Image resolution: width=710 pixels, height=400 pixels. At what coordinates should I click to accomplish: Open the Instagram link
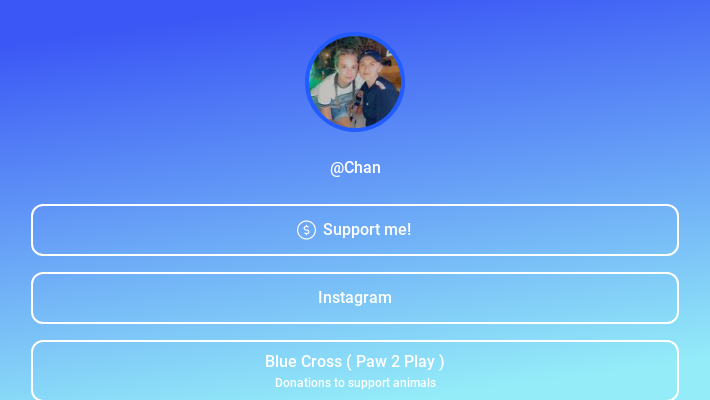355,298
